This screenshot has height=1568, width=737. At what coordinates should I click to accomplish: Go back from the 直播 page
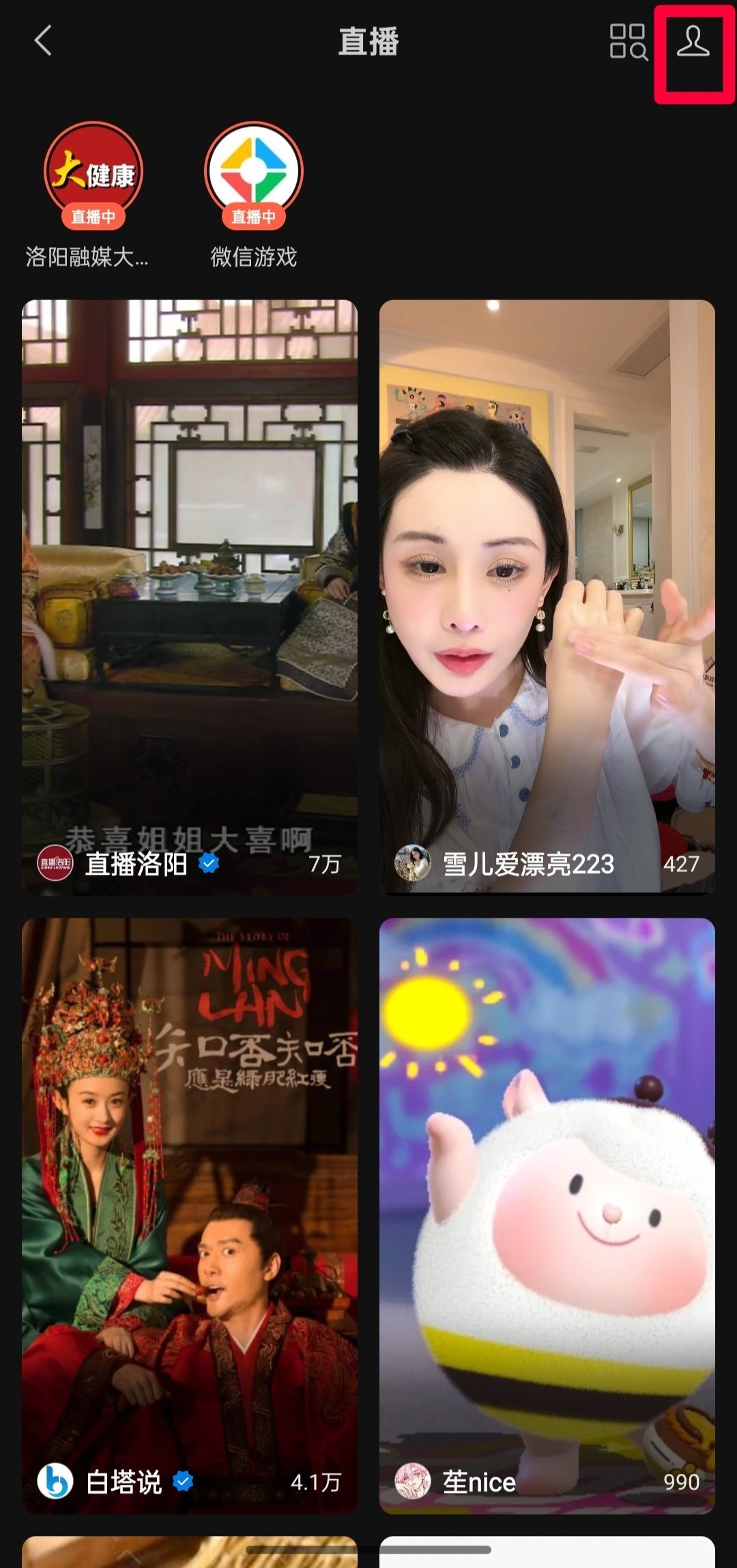(x=43, y=40)
